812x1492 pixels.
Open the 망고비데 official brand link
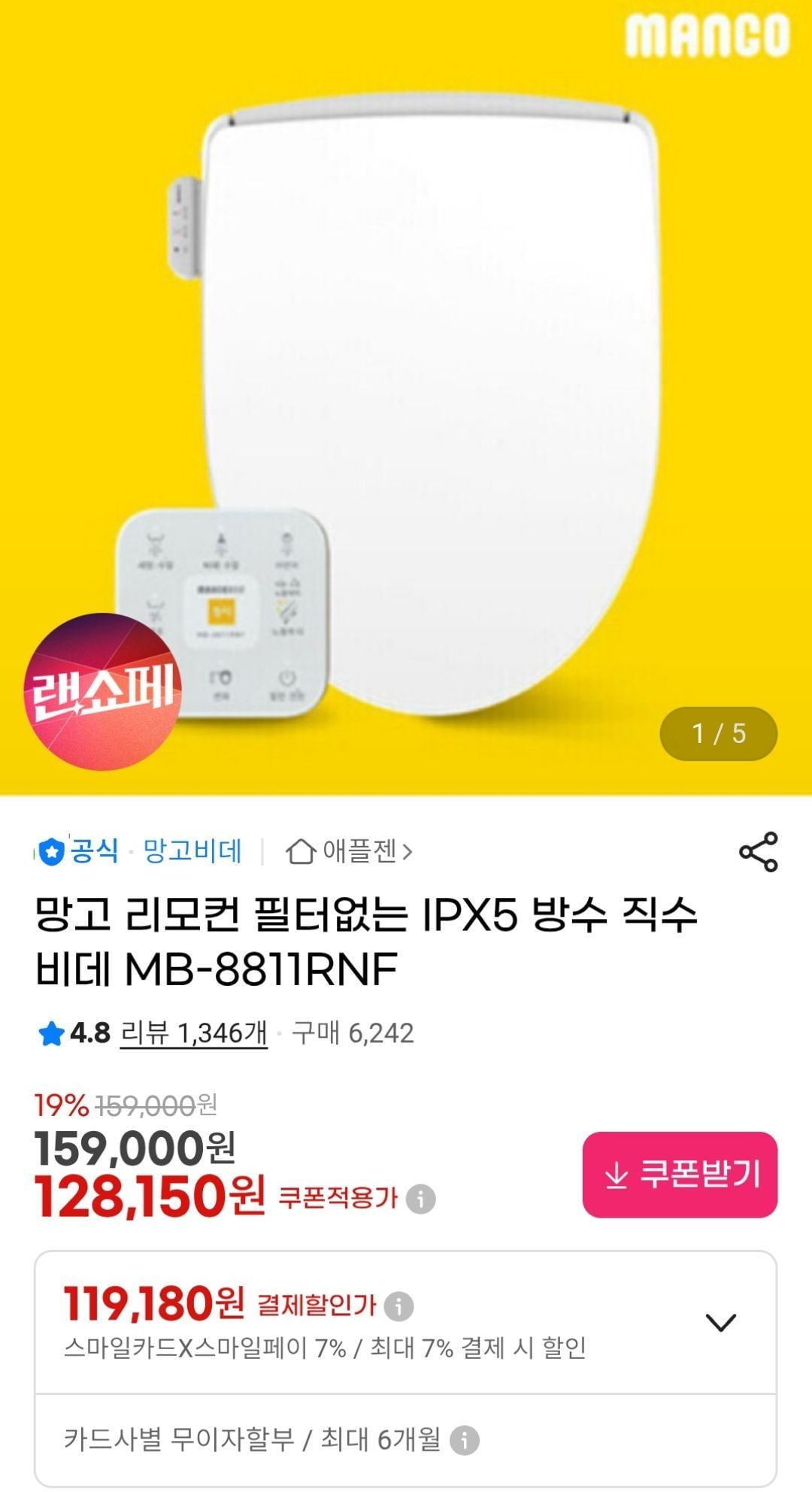tap(192, 851)
